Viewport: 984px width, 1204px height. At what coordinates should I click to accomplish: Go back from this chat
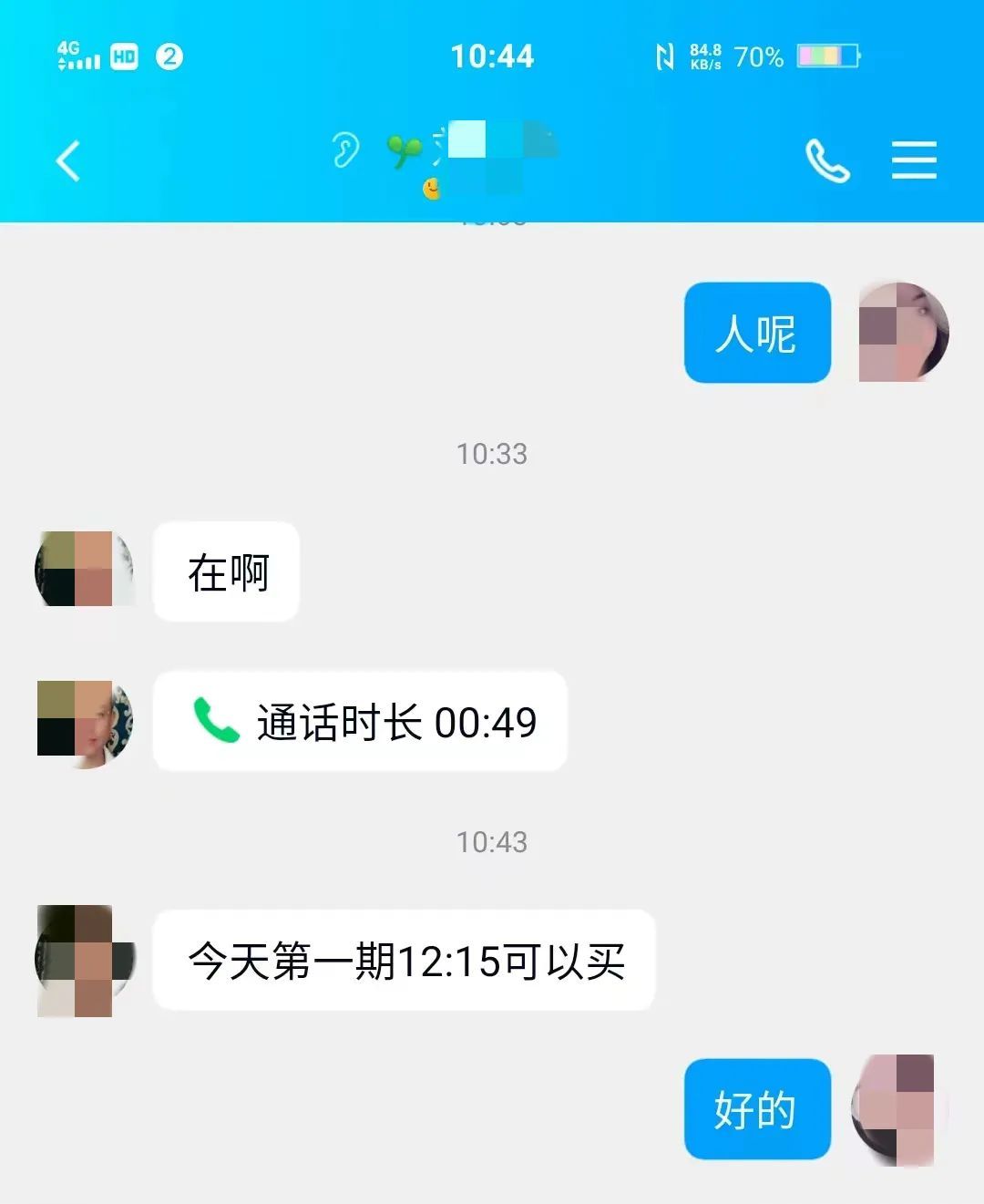pos(68,161)
